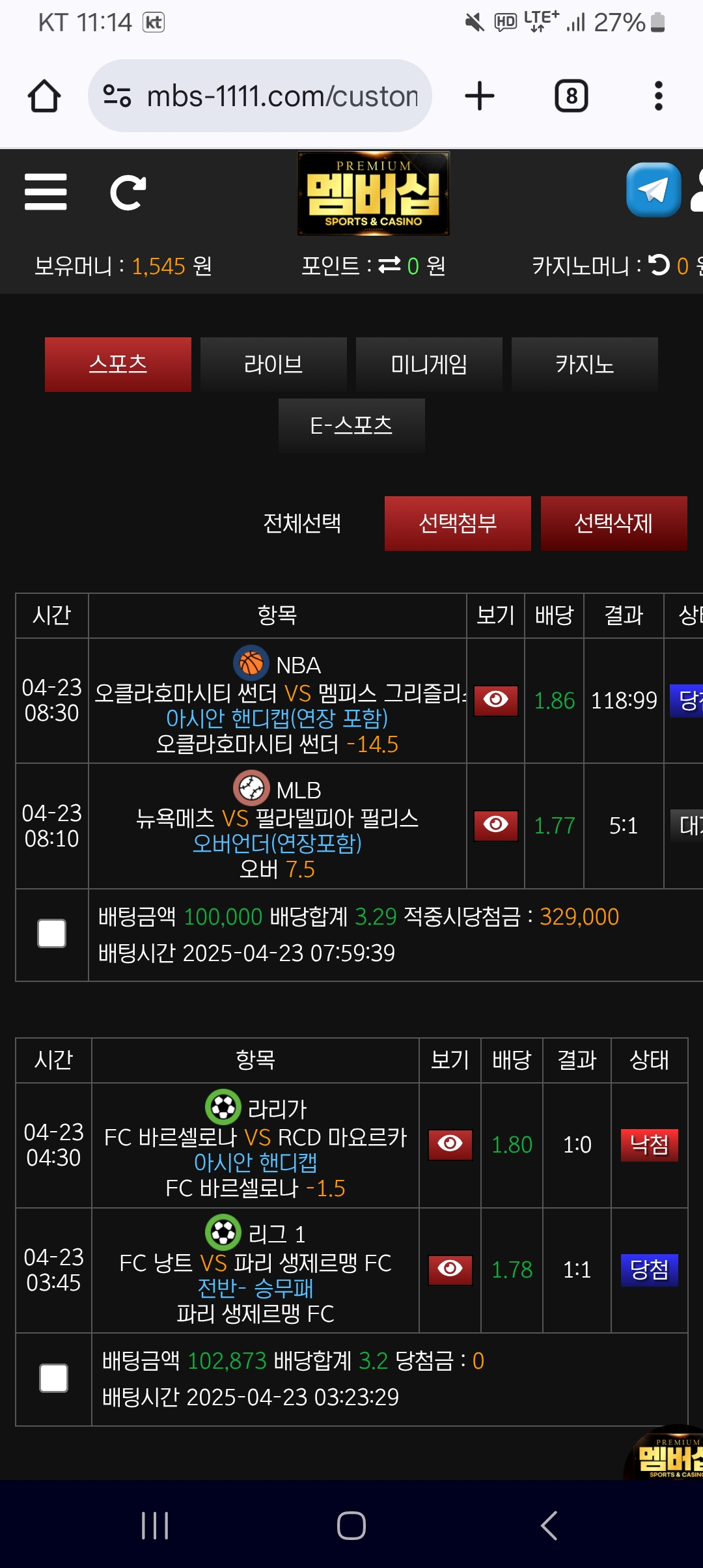Open the 미니게임 tab

click(429, 364)
